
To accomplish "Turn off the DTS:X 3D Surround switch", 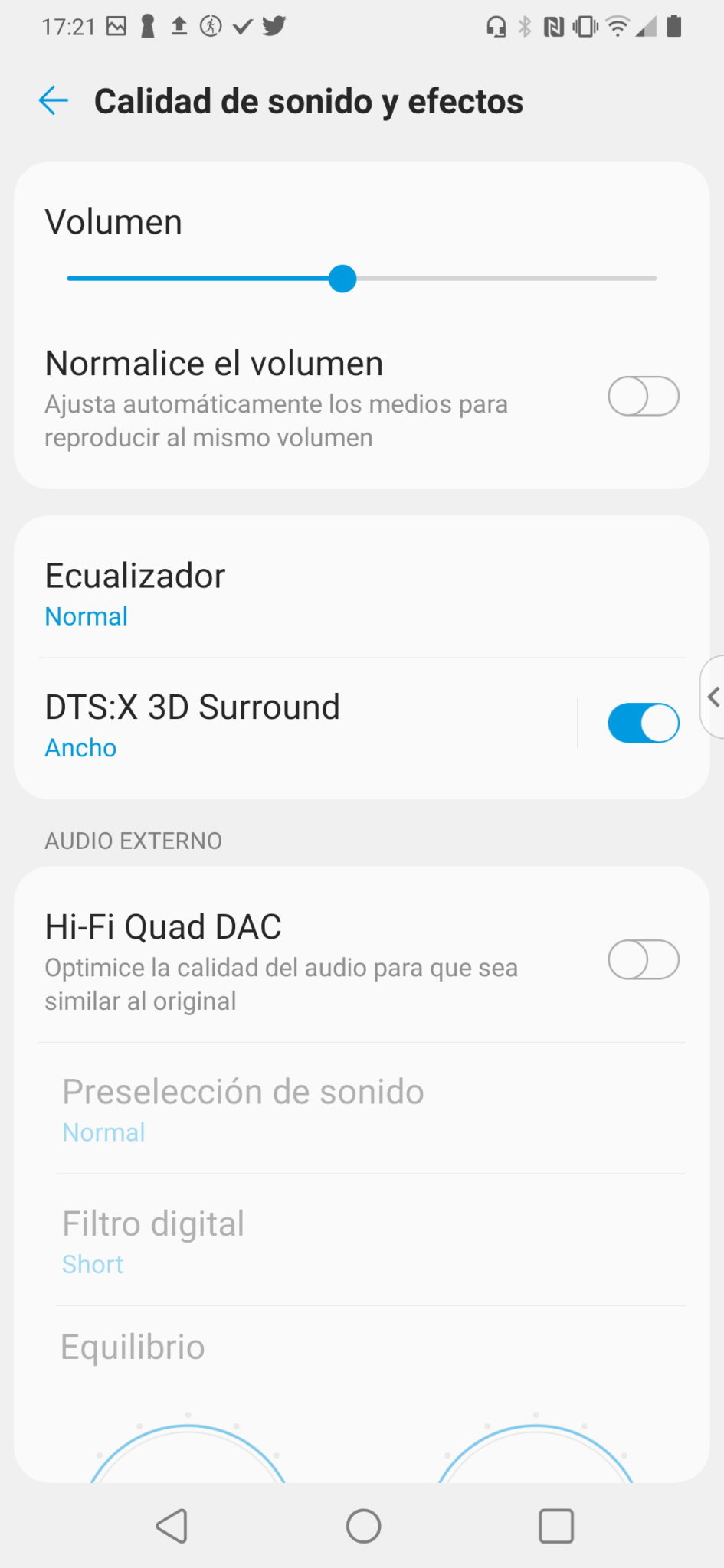I will pyautogui.click(x=644, y=724).
